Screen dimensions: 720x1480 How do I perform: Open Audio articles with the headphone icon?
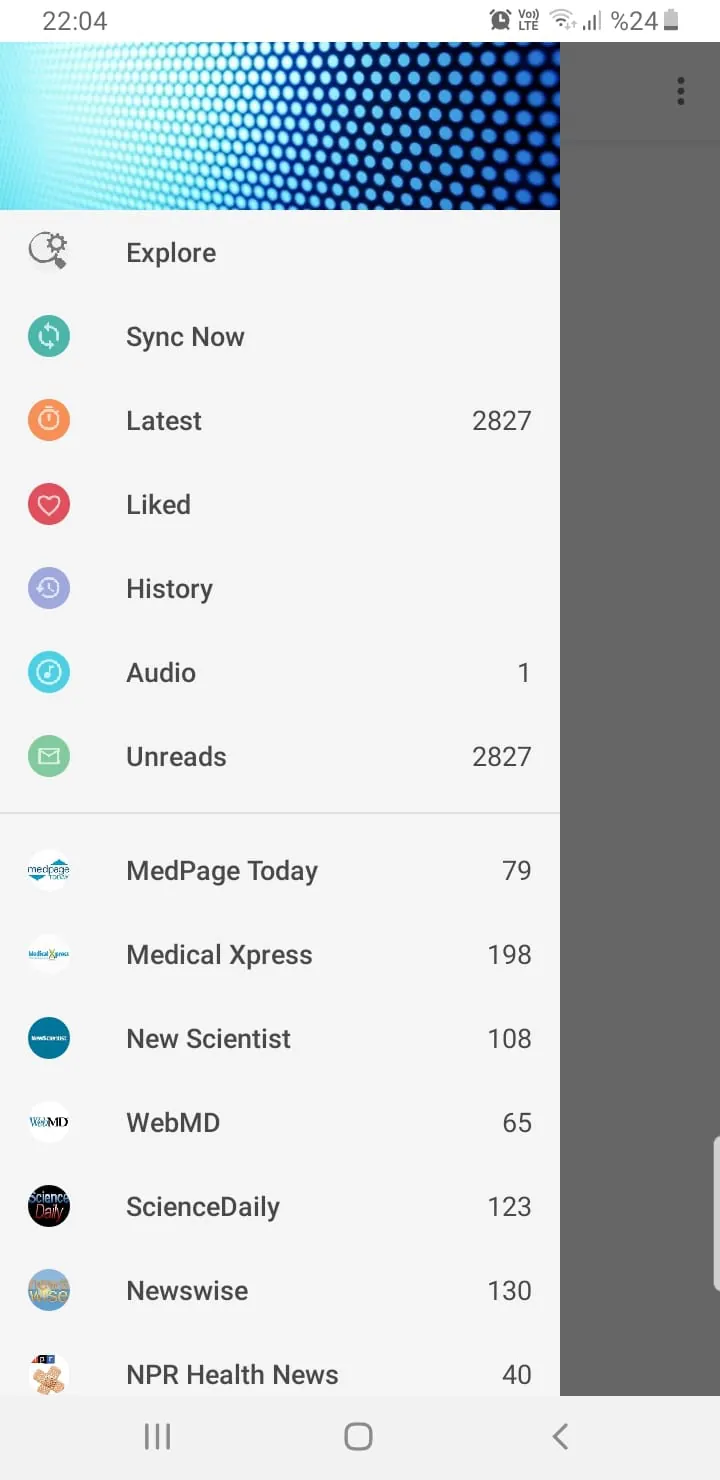point(48,672)
